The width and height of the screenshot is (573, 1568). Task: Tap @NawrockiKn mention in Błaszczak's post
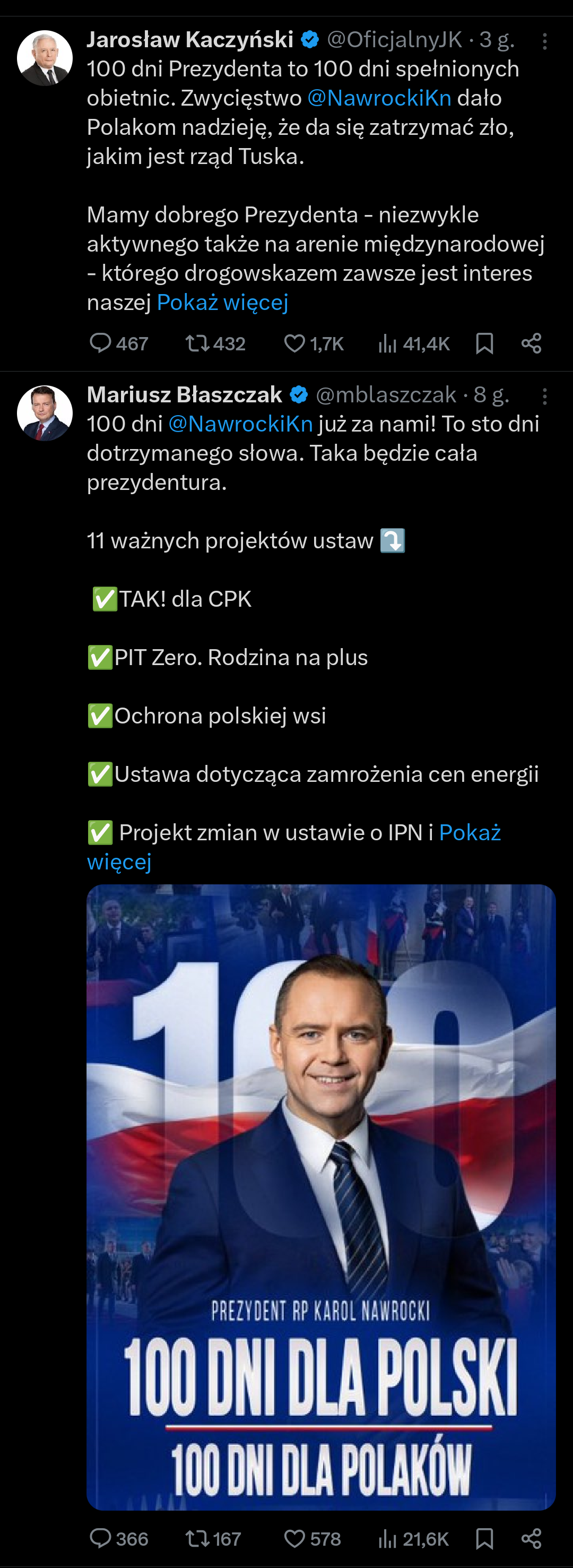point(240,424)
